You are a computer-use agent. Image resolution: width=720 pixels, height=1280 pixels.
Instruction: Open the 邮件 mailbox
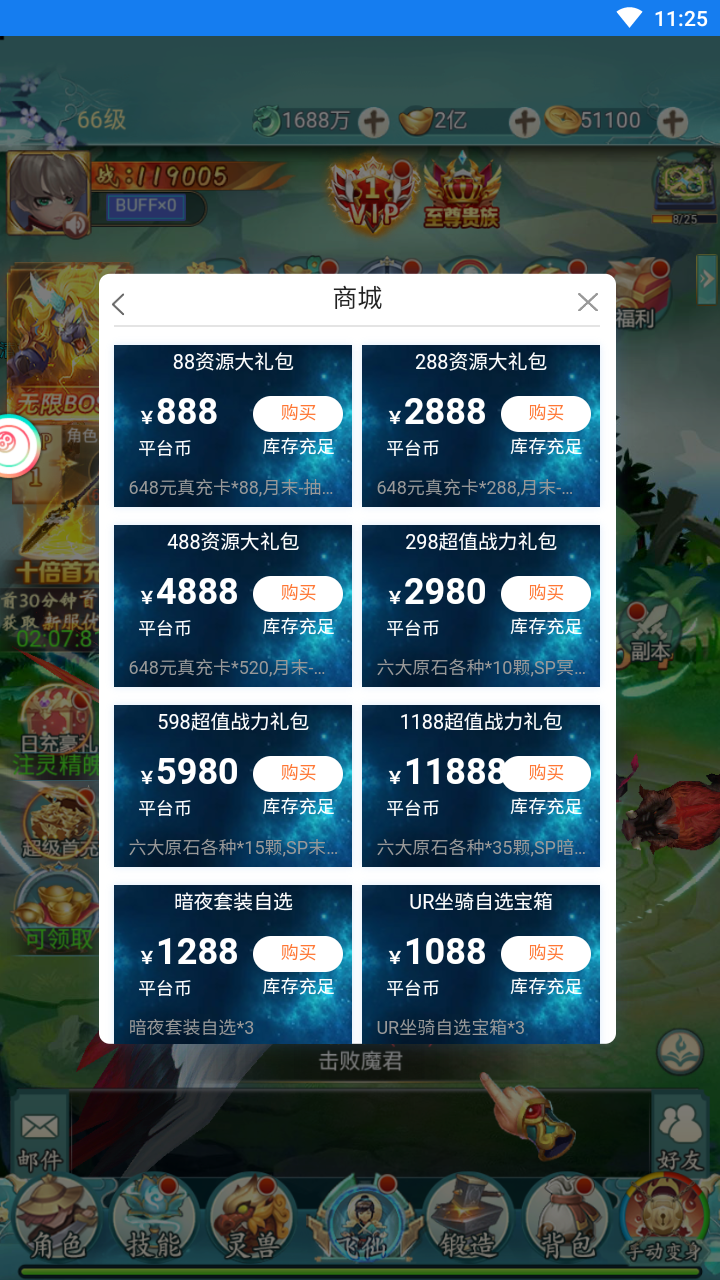click(39, 1138)
